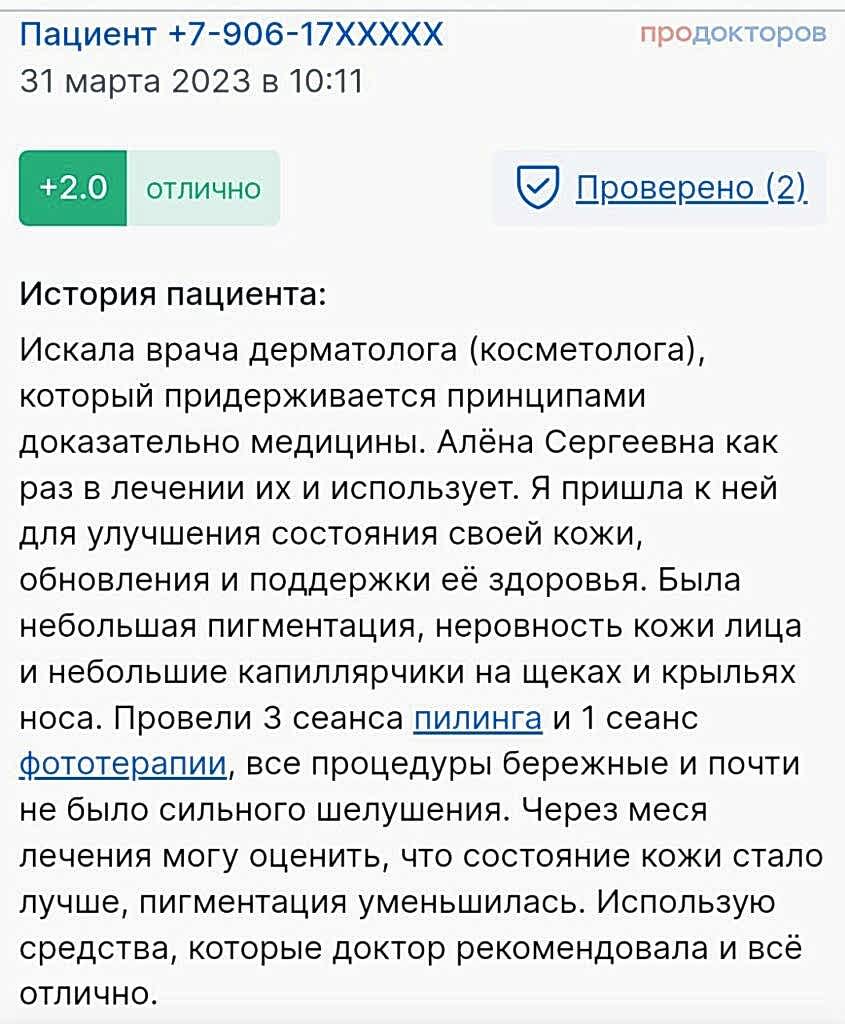
Task: Open the фототерапии link in the review
Action: (x=125, y=765)
